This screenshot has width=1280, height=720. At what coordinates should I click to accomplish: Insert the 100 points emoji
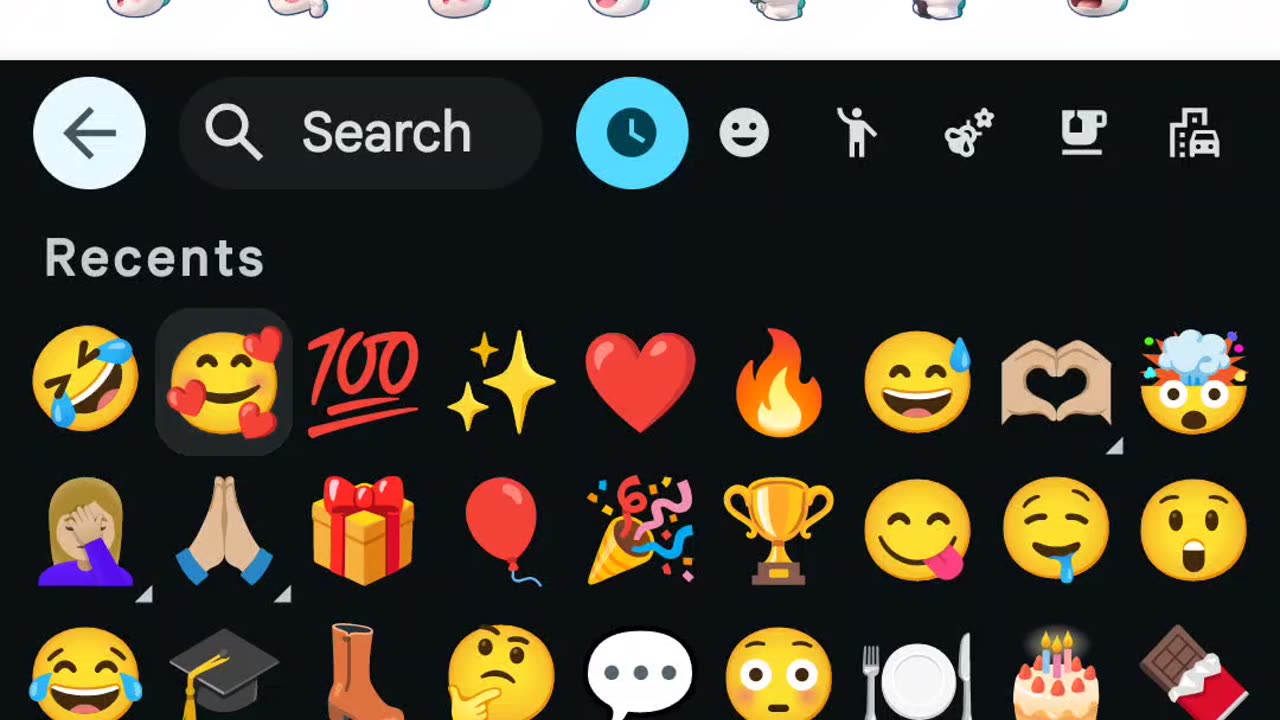pos(362,381)
